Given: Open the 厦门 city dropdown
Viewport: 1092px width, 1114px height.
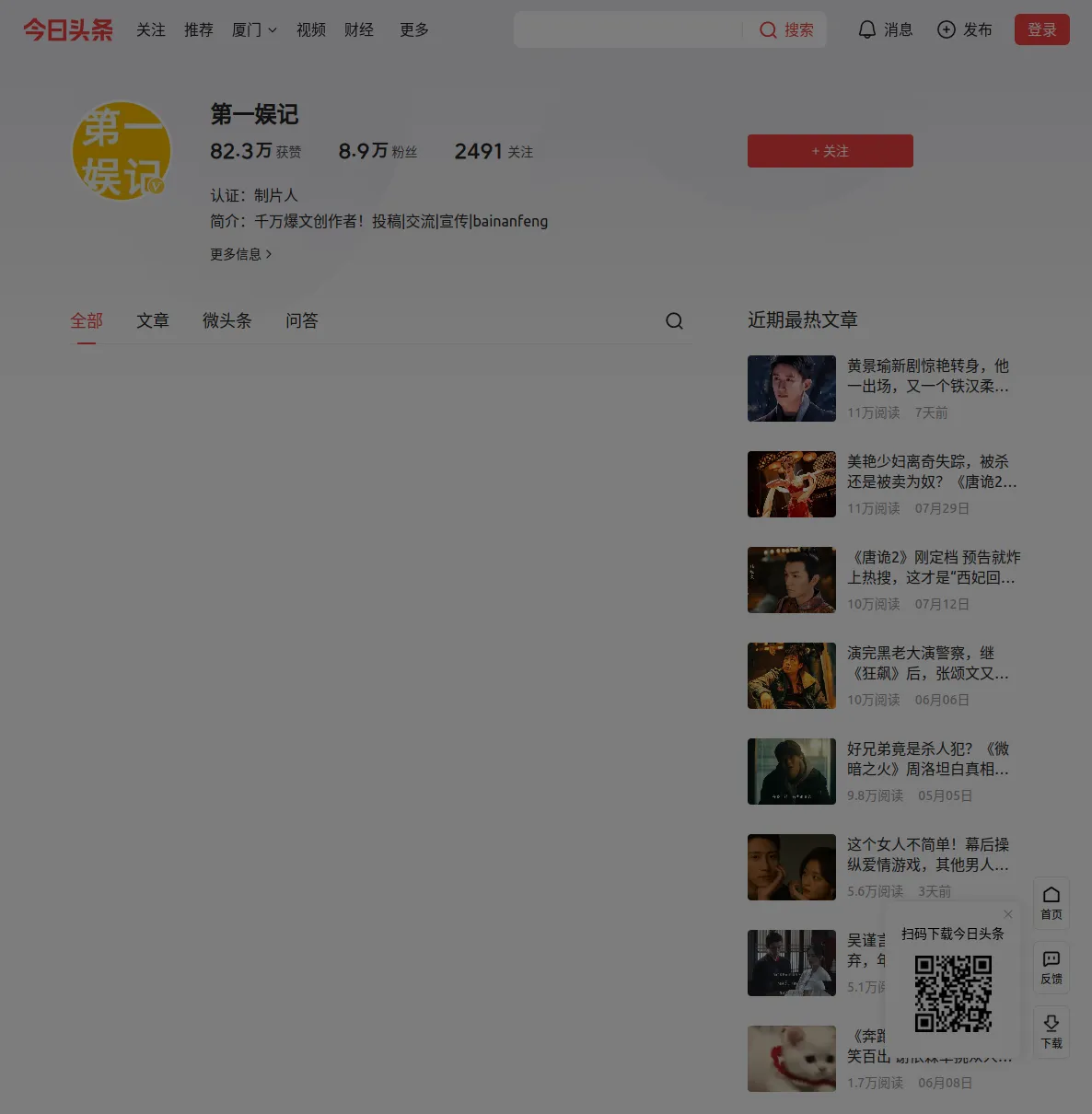Looking at the screenshot, I should coord(254,29).
